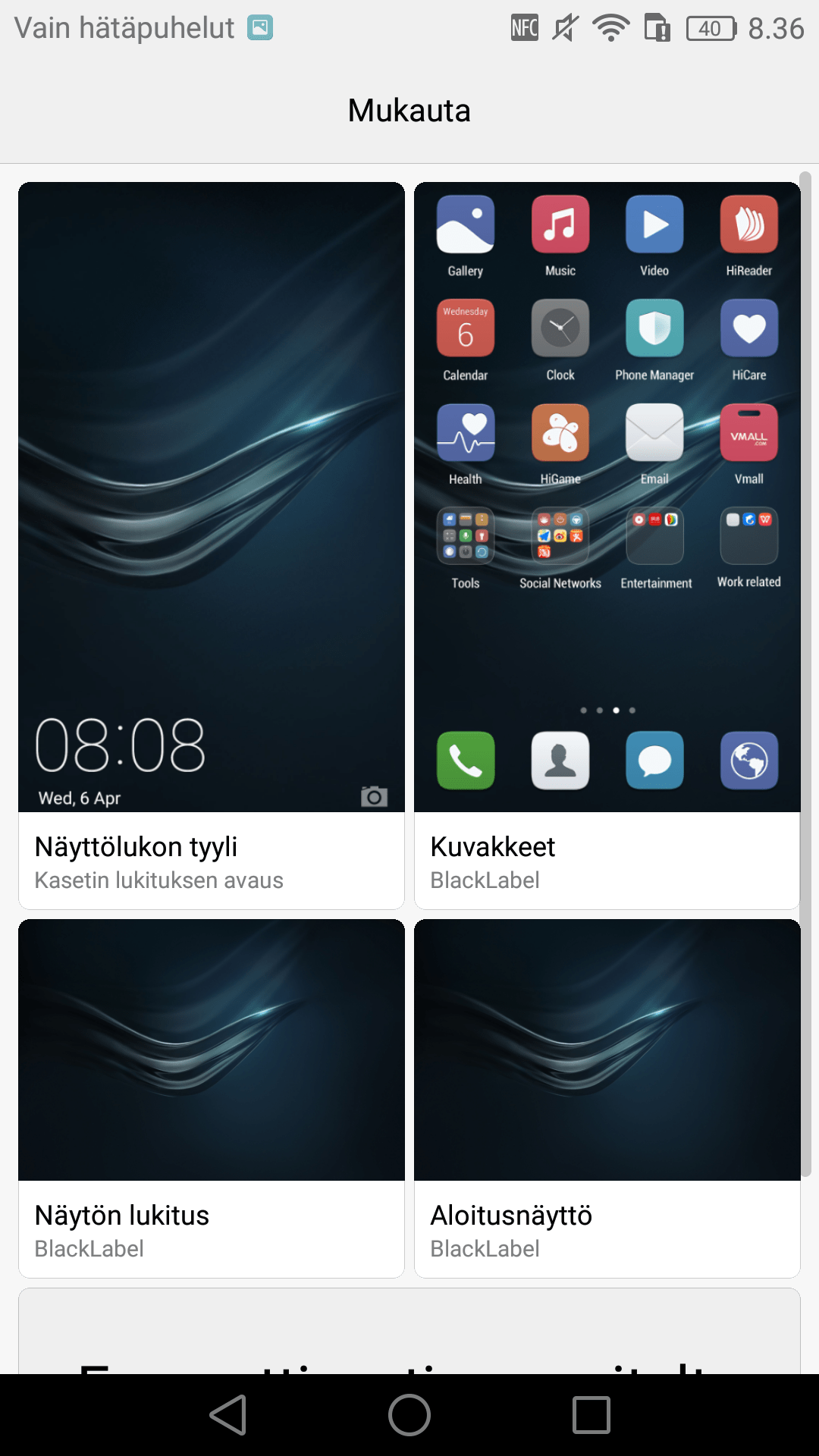Open the Aloitusnäyttö card
Viewport: 819px width, 1456px height.
pos(607,1098)
